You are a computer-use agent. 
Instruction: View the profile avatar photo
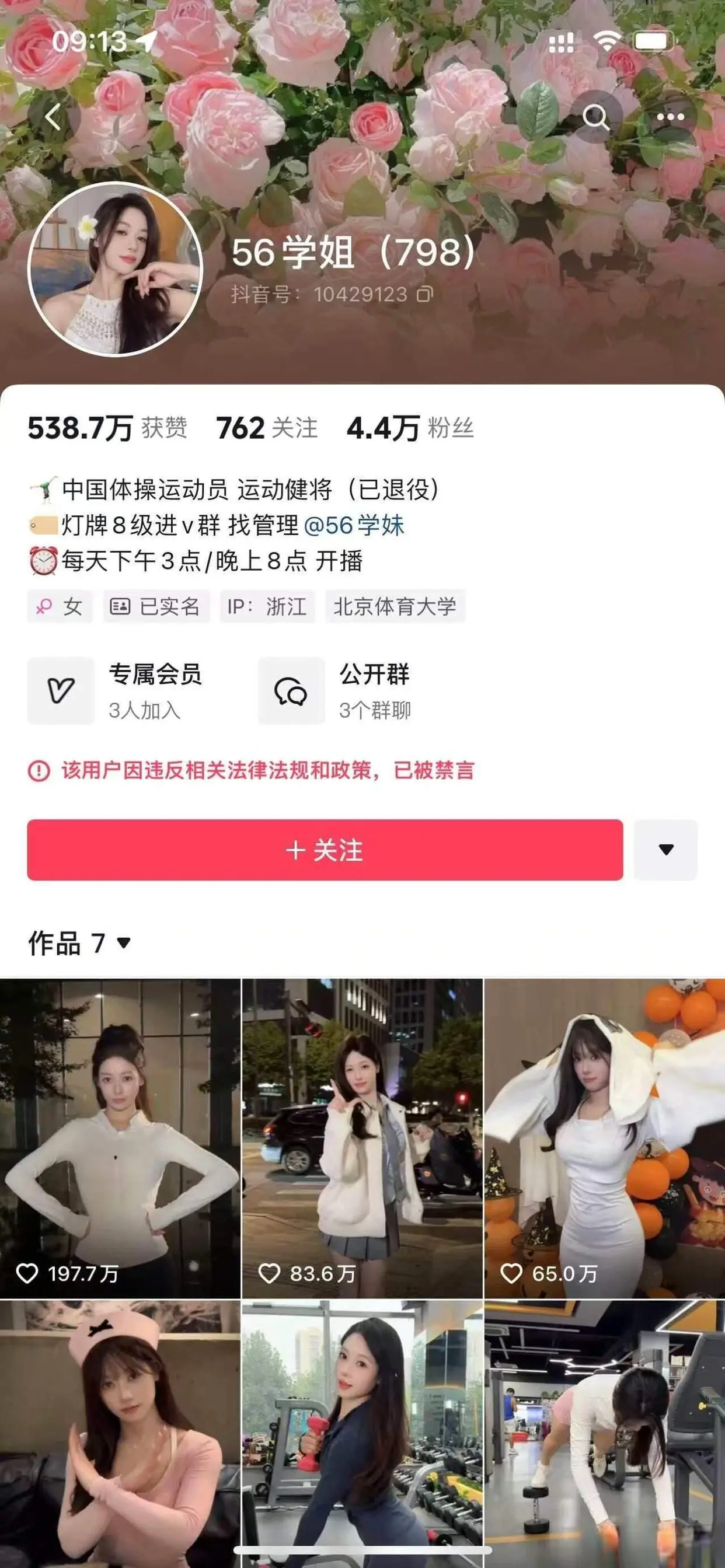[115, 268]
